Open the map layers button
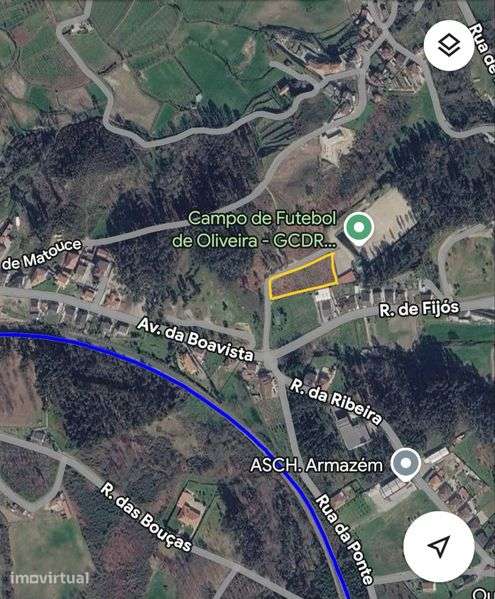This screenshot has height=599, width=495. (x=449, y=45)
